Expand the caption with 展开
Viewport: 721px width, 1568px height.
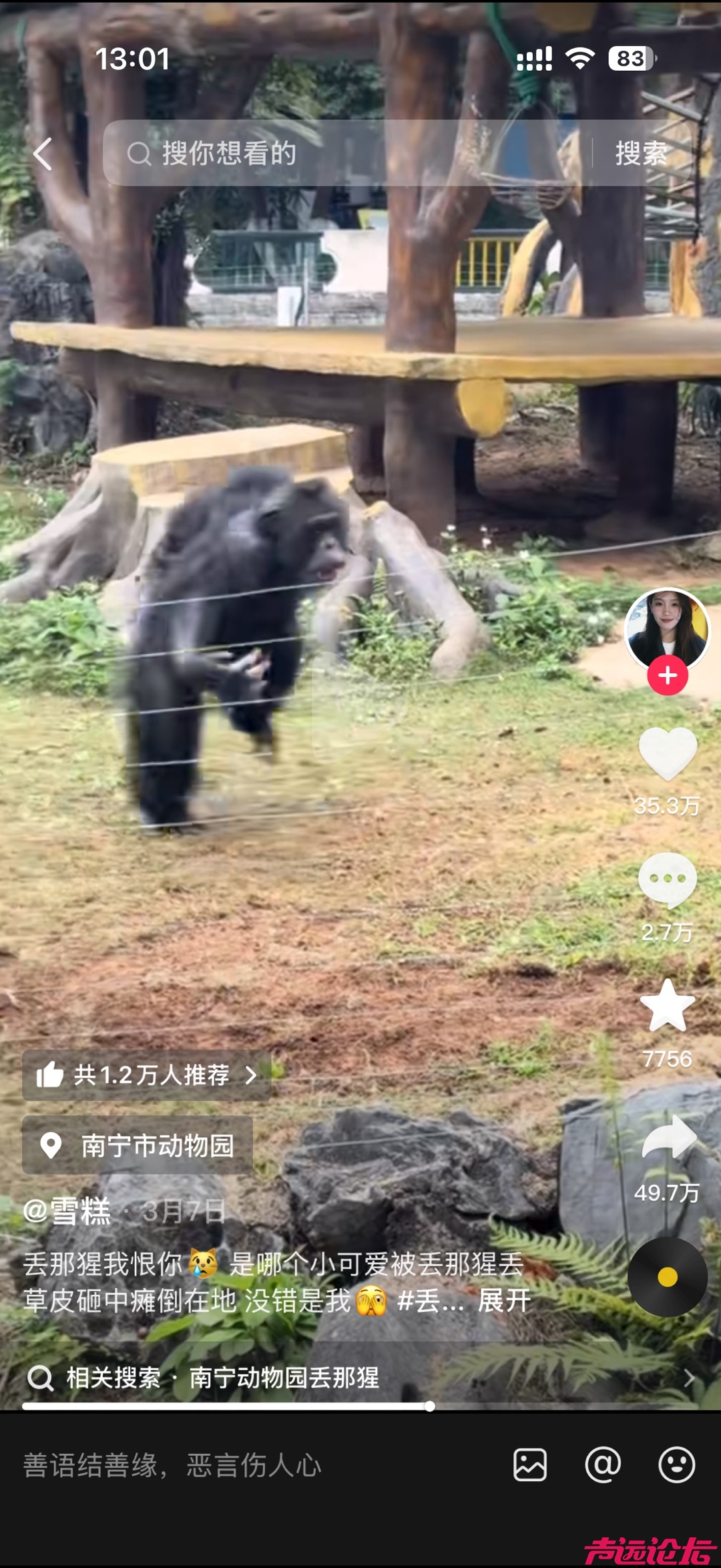(x=505, y=1301)
